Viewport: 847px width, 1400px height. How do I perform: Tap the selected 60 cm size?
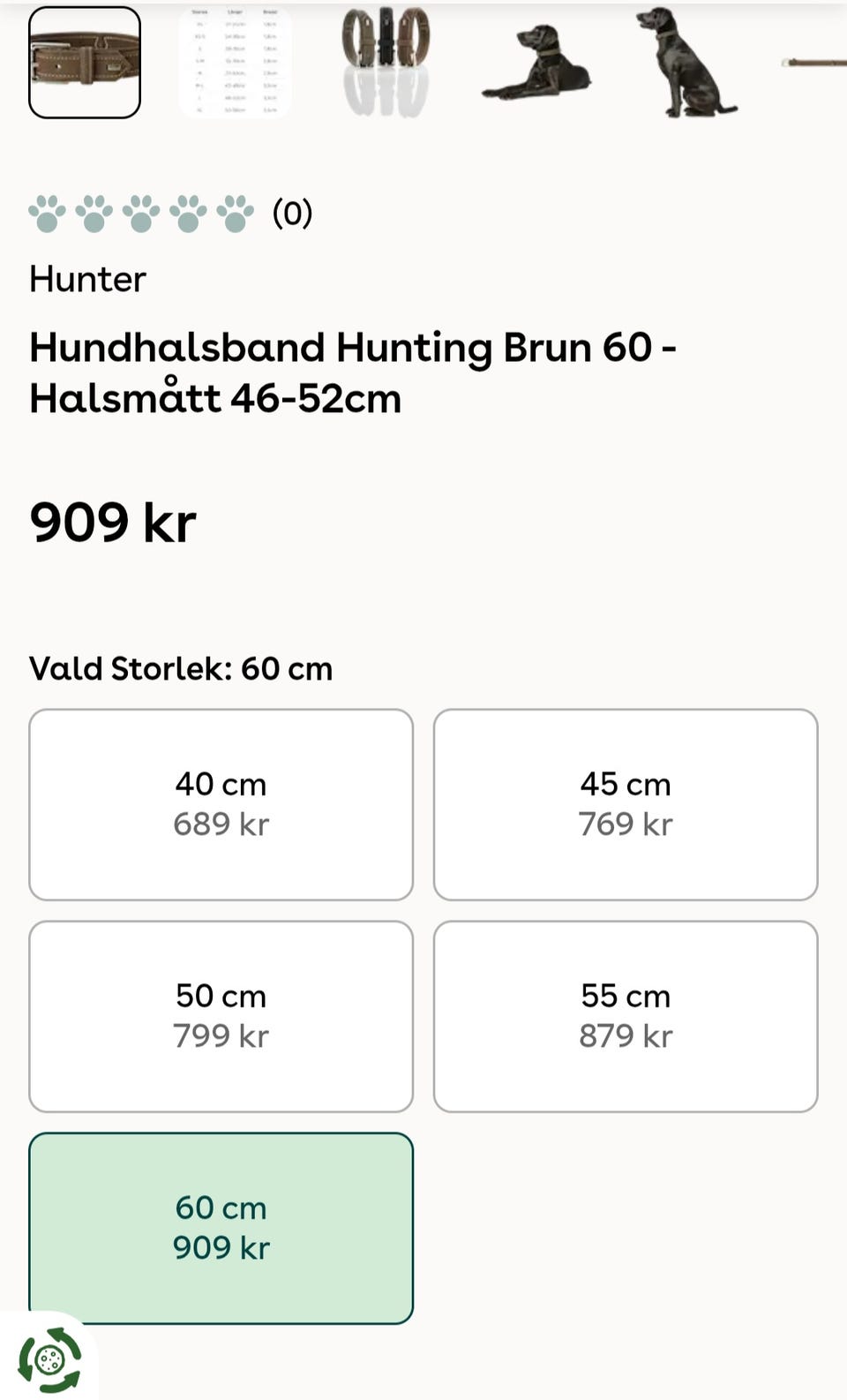pos(221,1228)
